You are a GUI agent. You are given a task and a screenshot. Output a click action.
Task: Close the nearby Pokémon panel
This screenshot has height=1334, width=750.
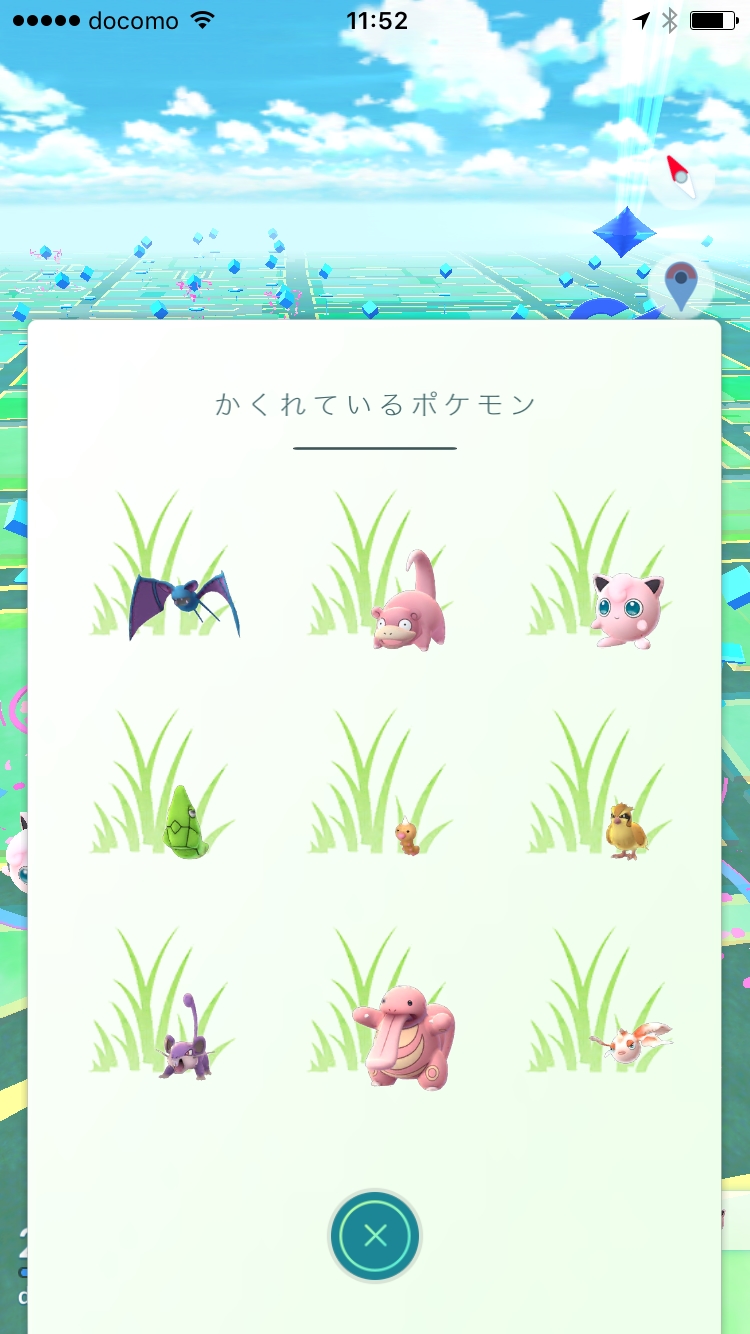pyautogui.click(x=375, y=1236)
